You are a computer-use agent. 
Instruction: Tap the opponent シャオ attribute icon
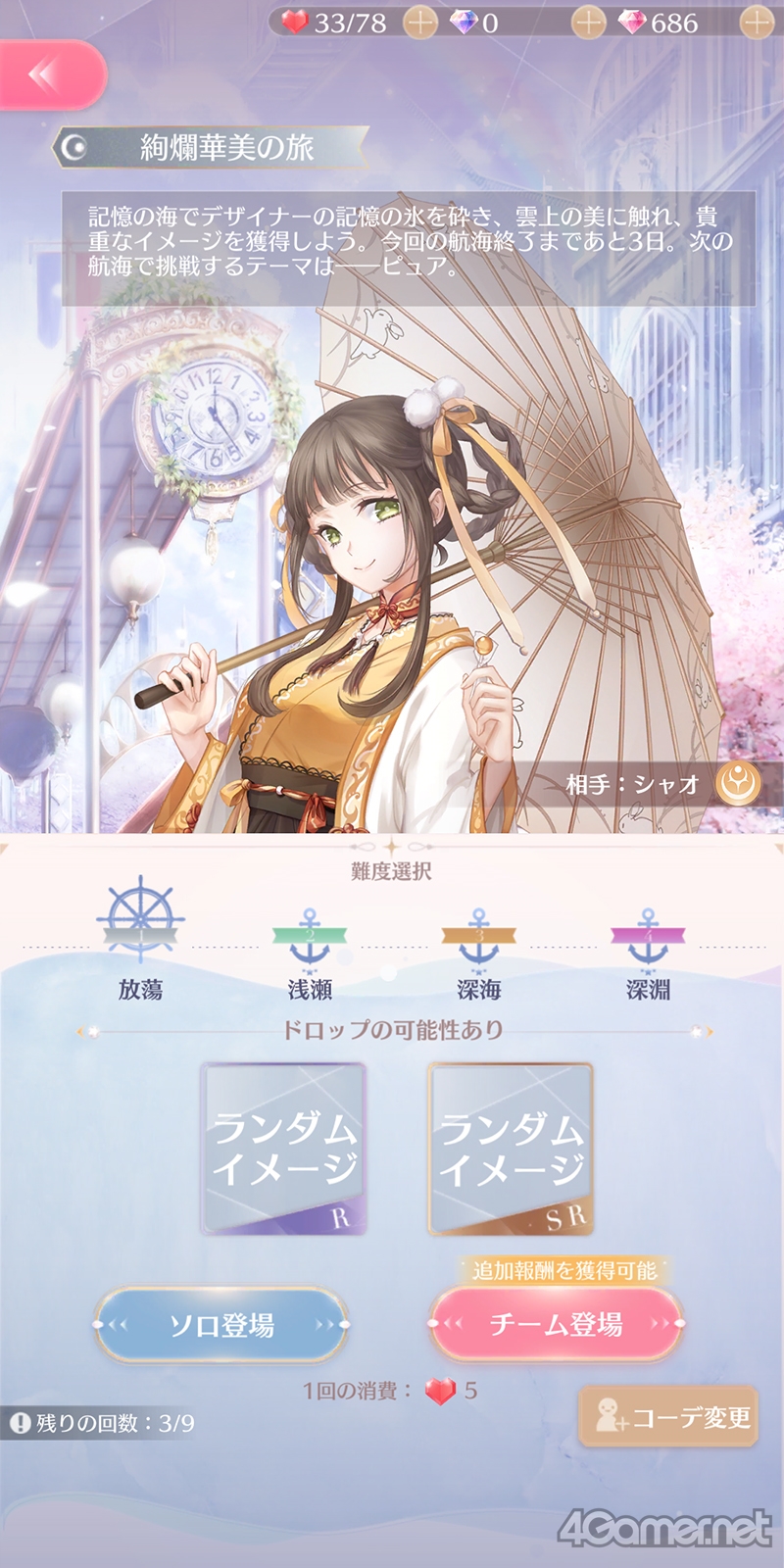(x=737, y=783)
